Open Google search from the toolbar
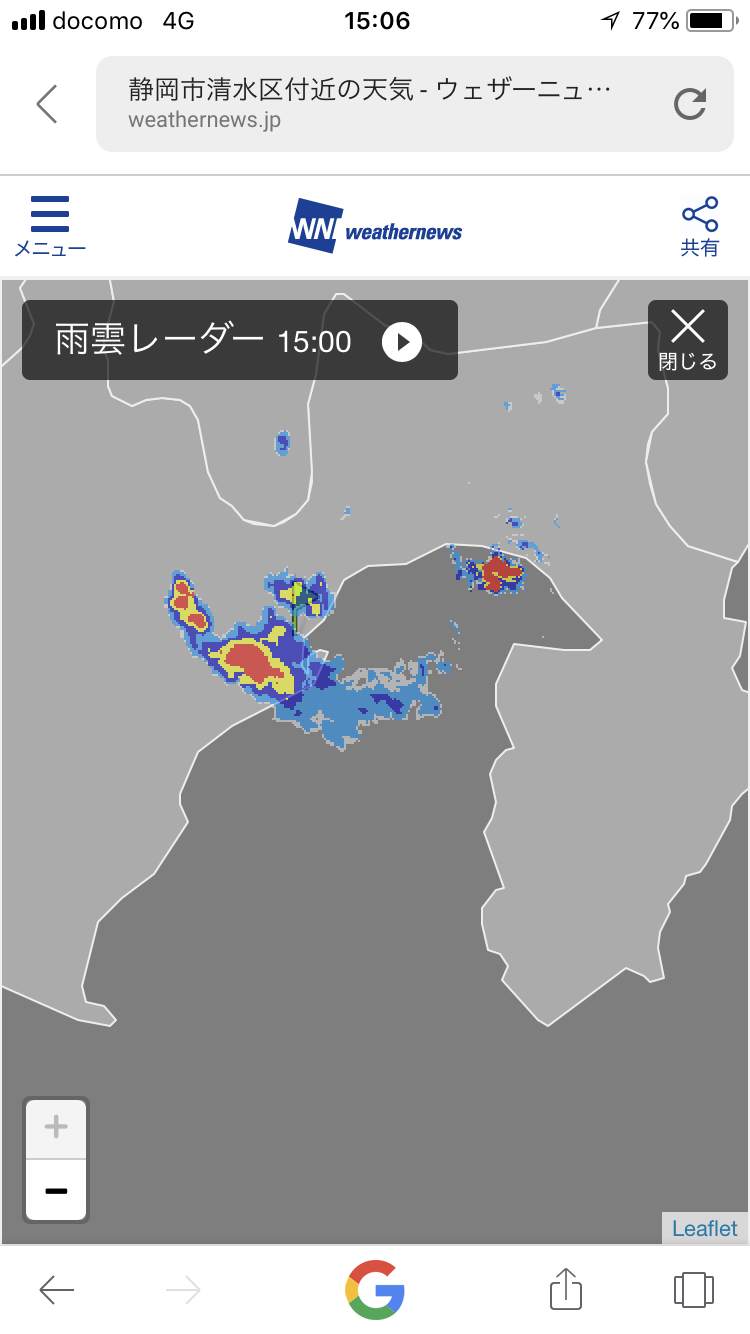Viewport: 750px width, 1334px height. (375, 1289)
